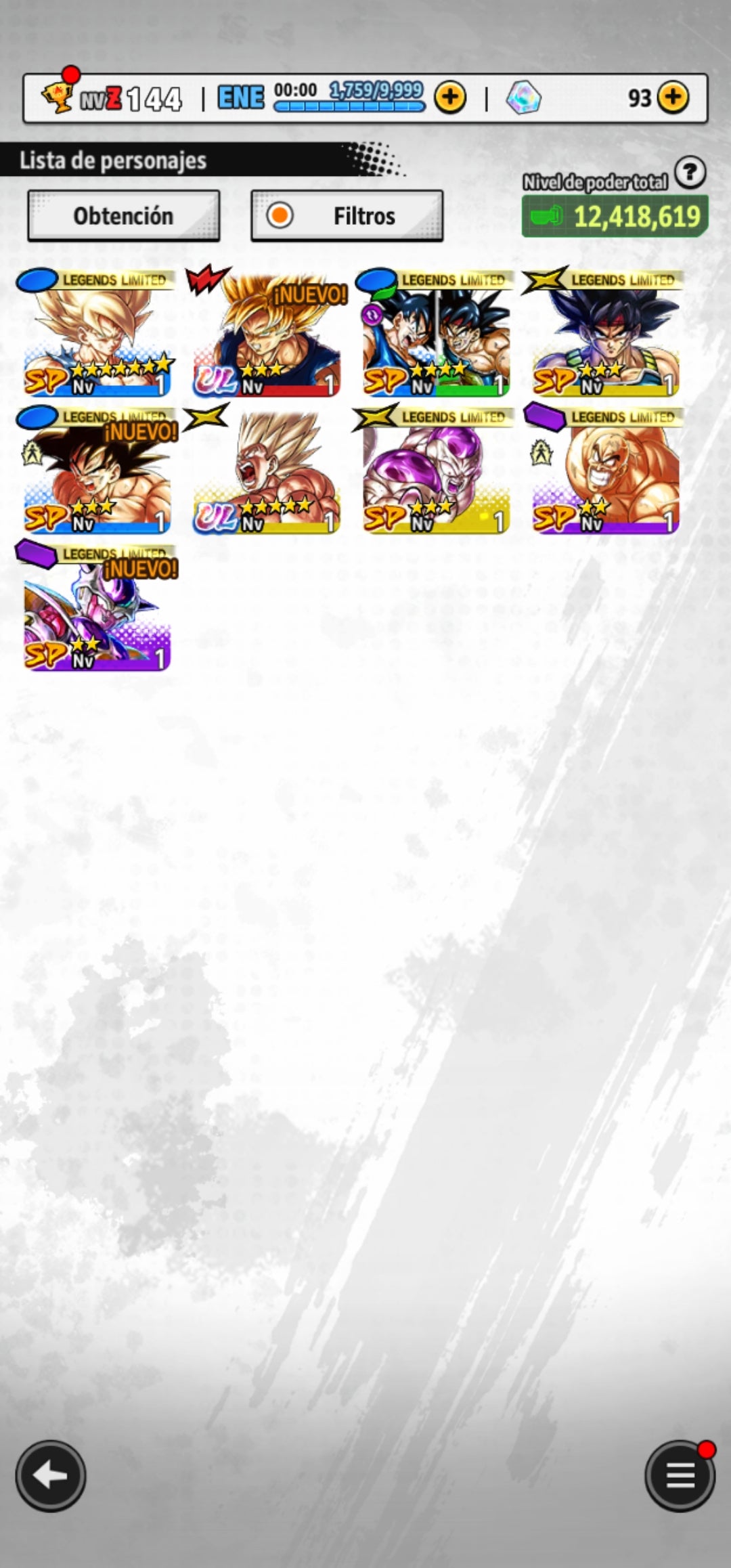Open the player rank trophy icon
This screenshot has width=731, height=1568.
click(x=57, y=97)
